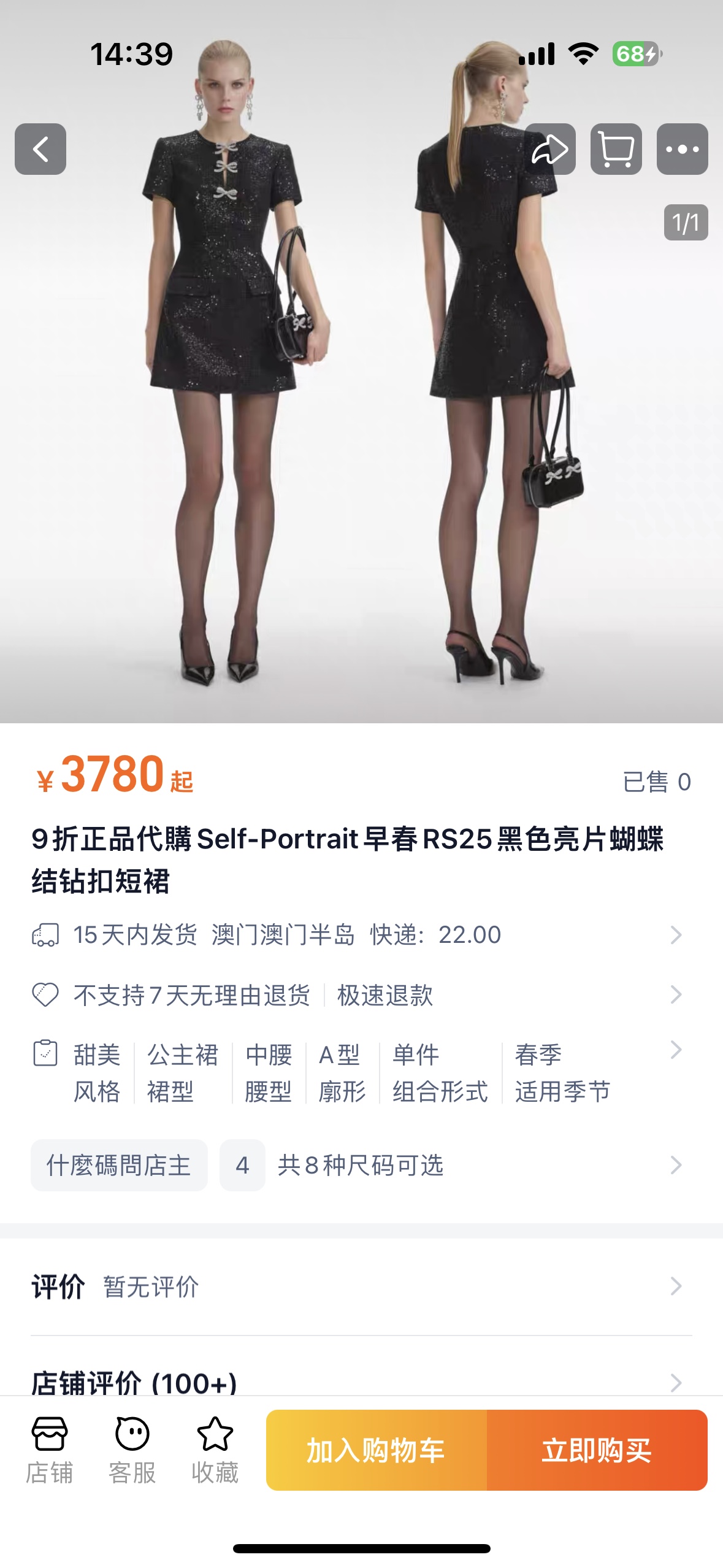723x1568 pixels.
Task: Contact 客服 customer service
Action: [132, 1450]
